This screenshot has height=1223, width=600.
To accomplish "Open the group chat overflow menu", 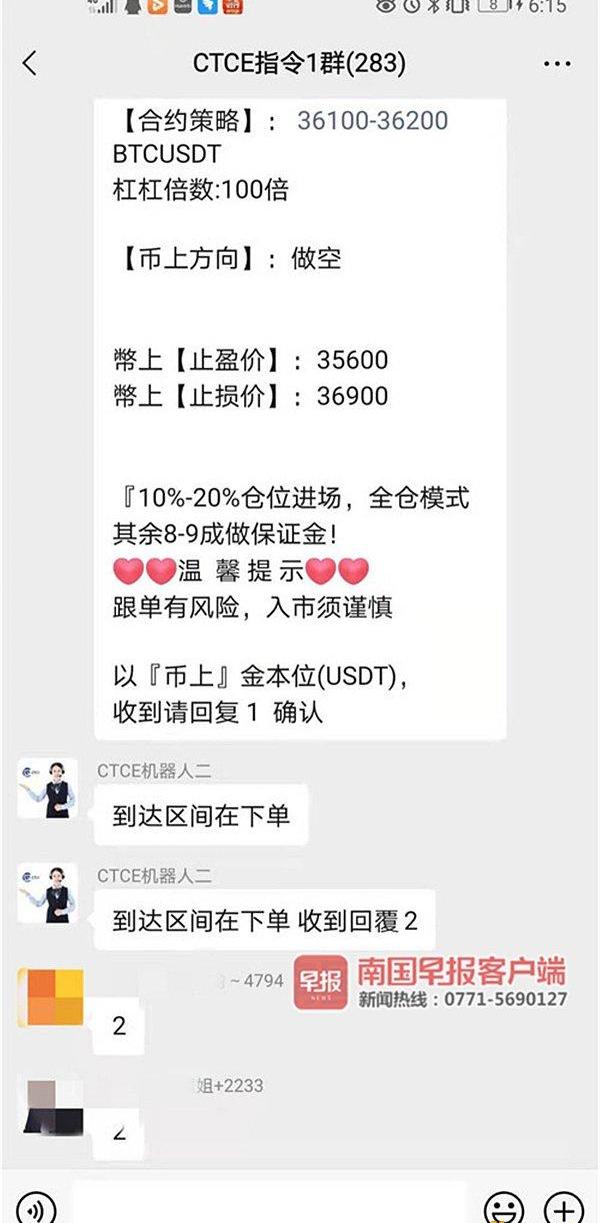I will pos(557,64).
